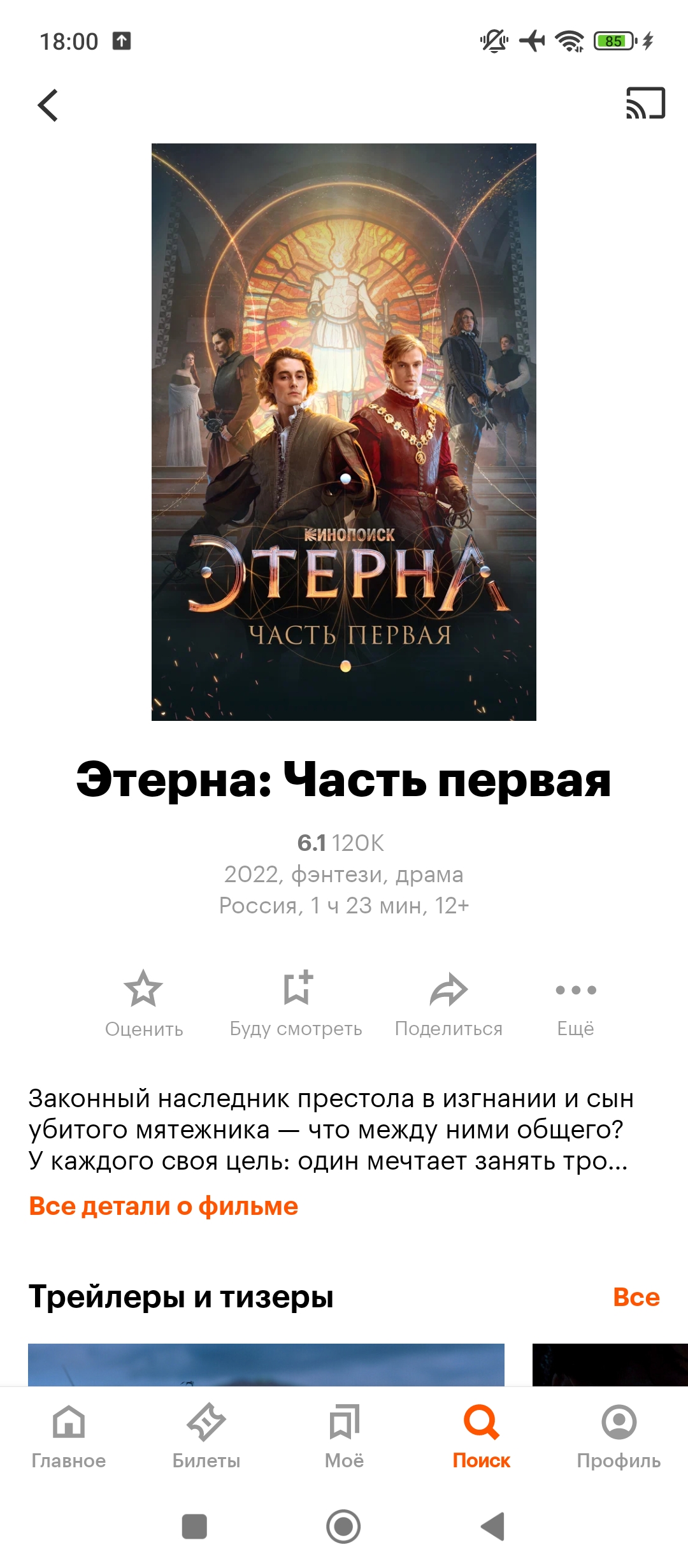This screenshot has height=1568, width=688.
Task: Play the first trailer thumbnail
Action: (266, 1364)
